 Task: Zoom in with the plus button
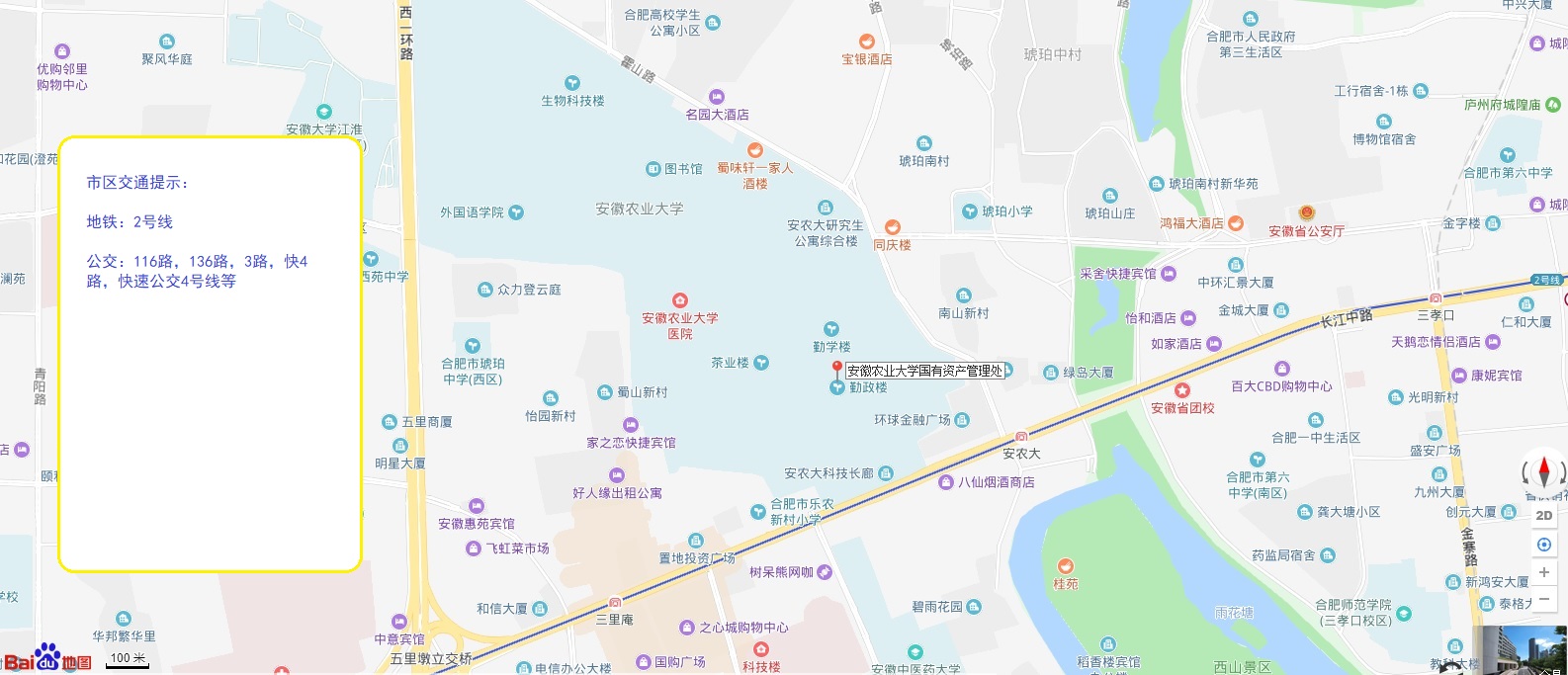coord(1543,572)
